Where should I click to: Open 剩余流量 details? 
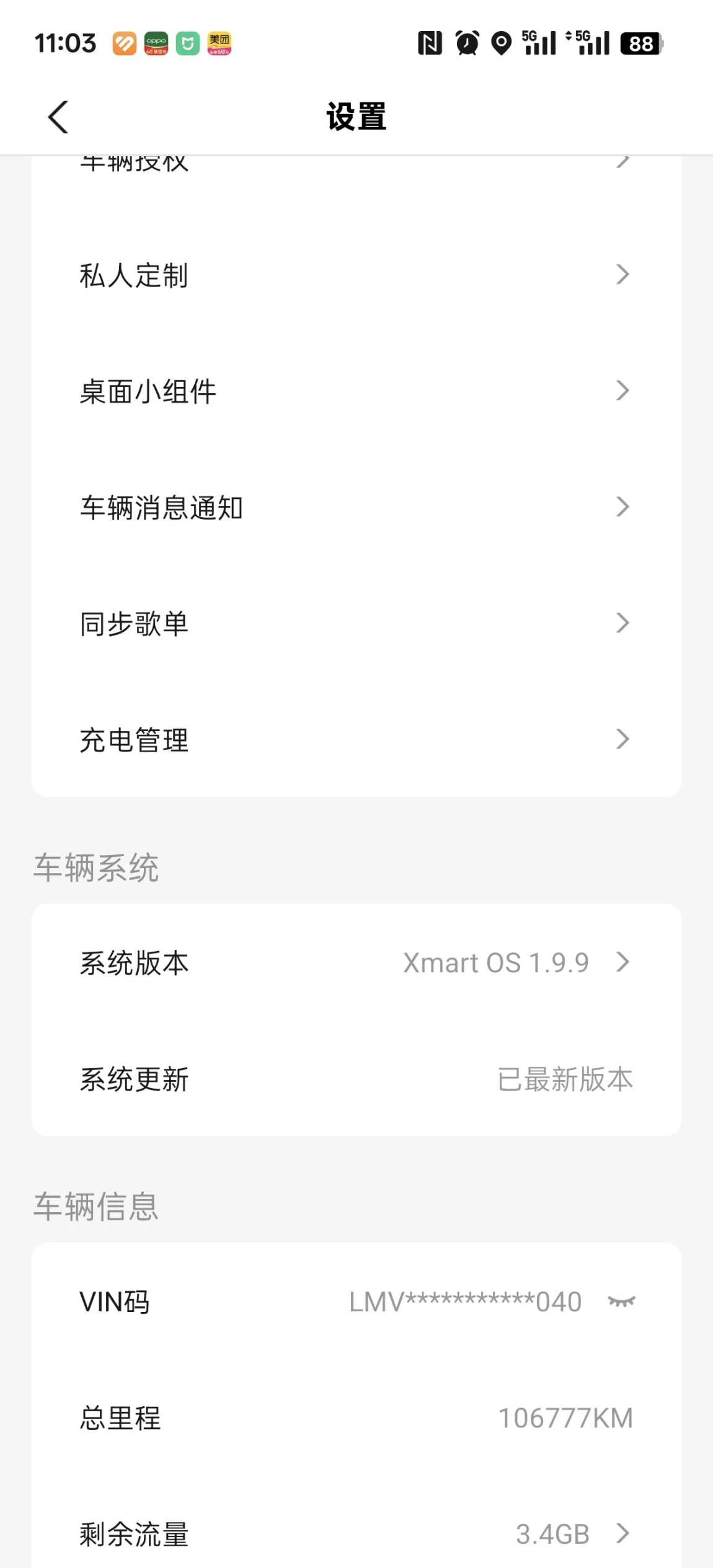tap(356, 1534)
